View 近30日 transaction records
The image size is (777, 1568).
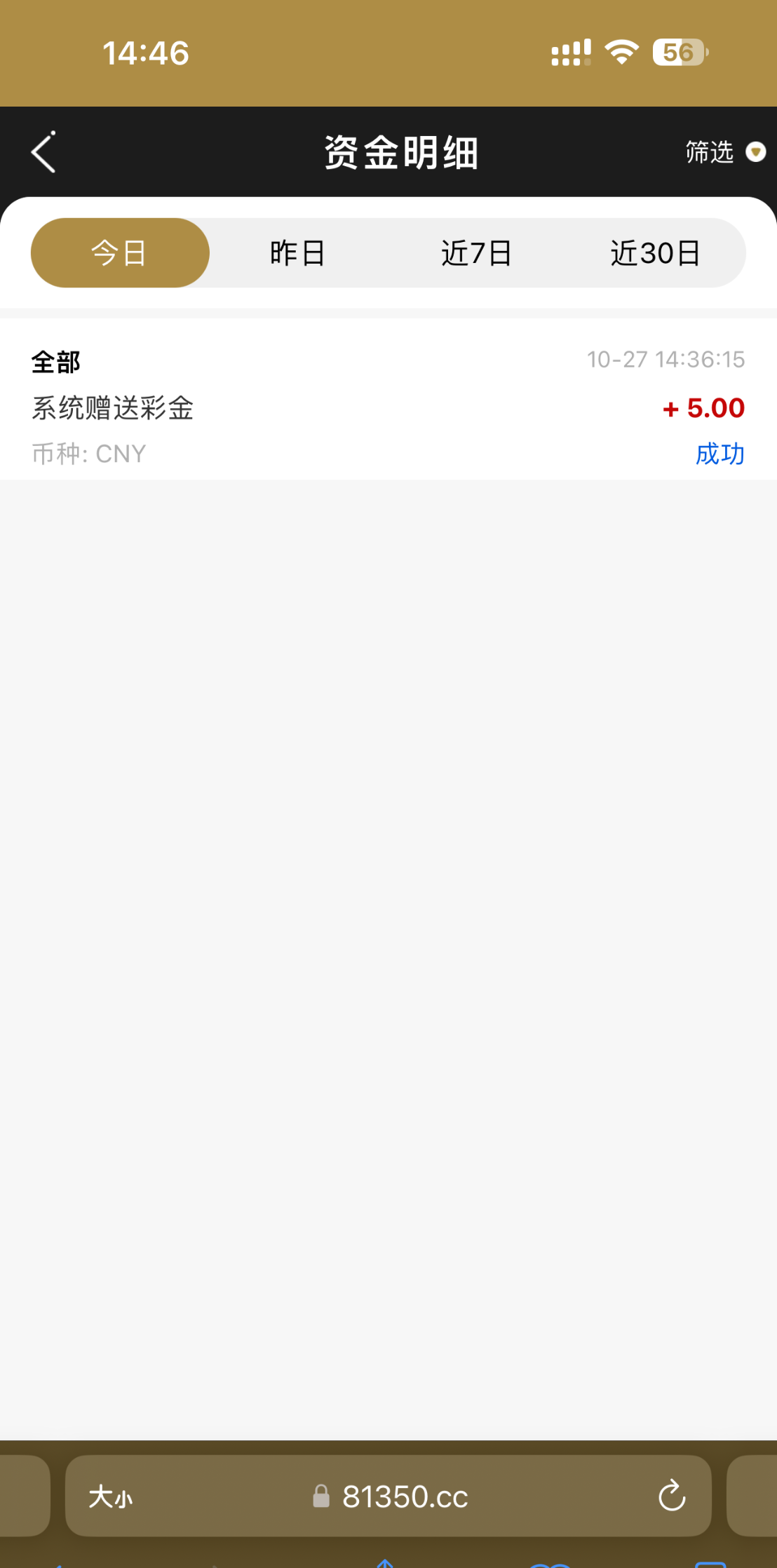click(x=656, y=253)
